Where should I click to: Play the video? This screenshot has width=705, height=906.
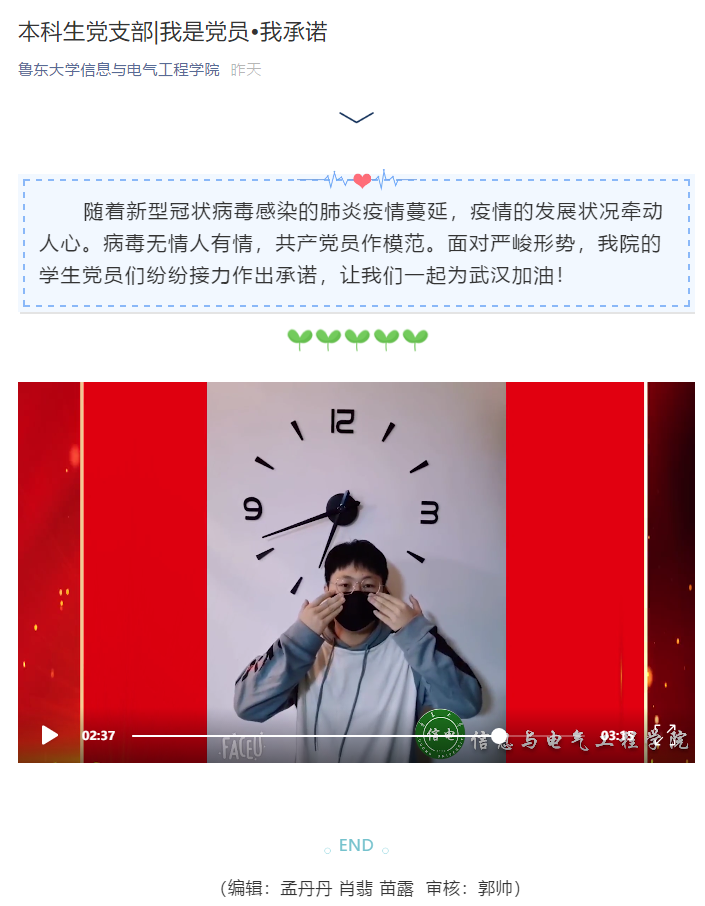click(x=50, y=736)
